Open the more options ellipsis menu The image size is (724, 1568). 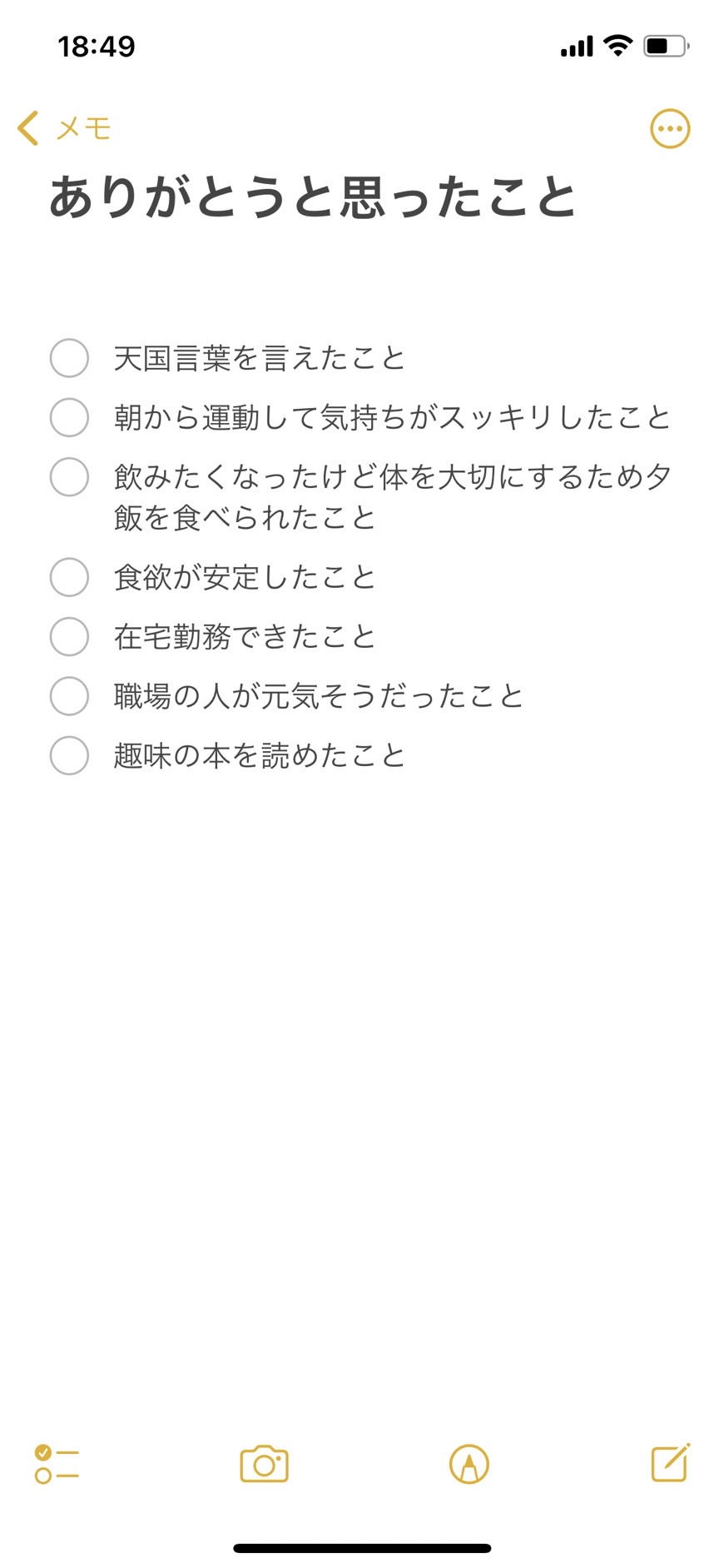669,129
